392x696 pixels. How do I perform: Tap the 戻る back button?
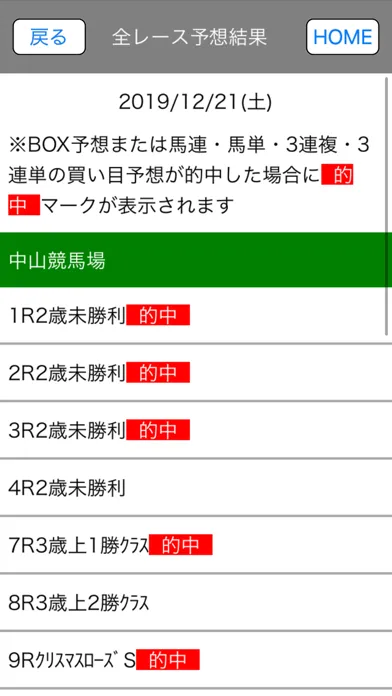[49, 37]
